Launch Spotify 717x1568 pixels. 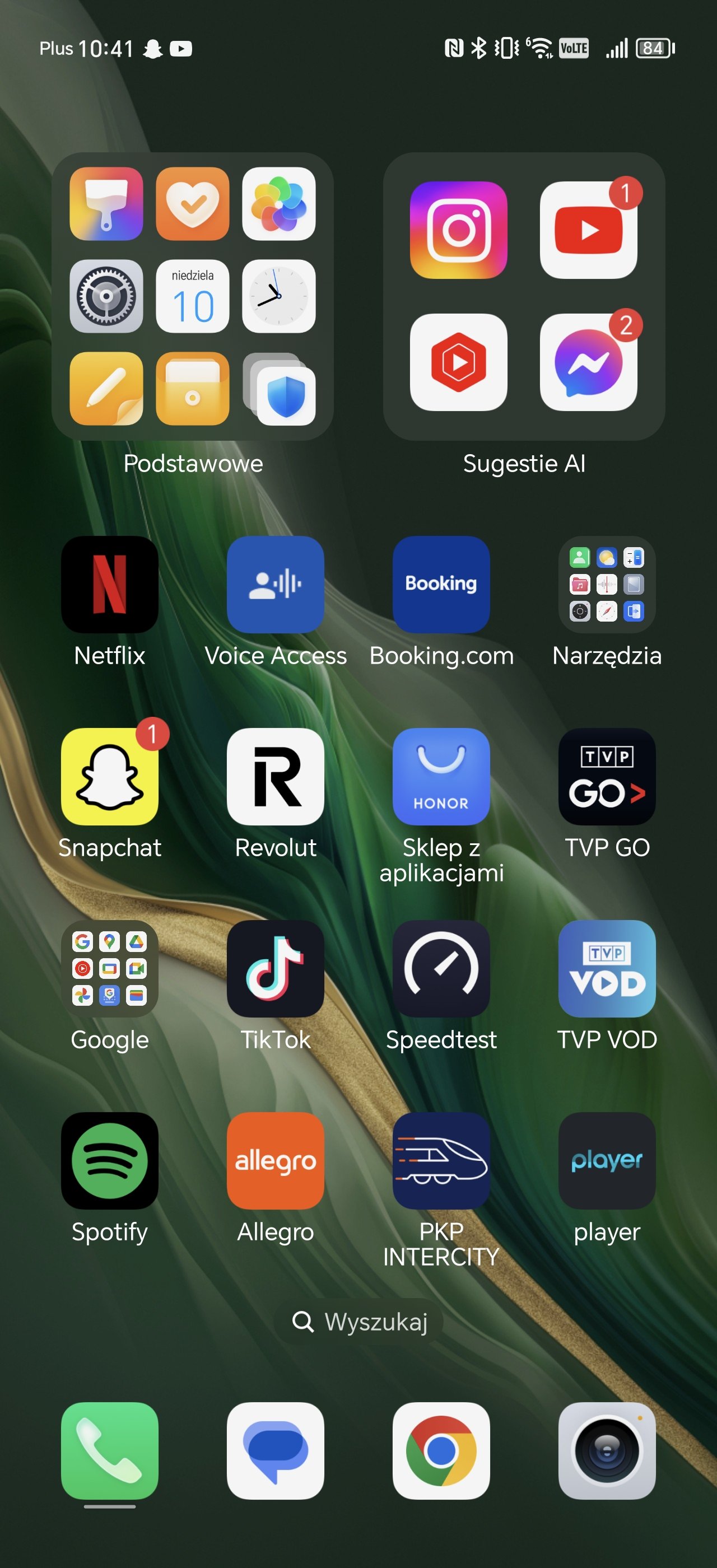click(110, 1161)
